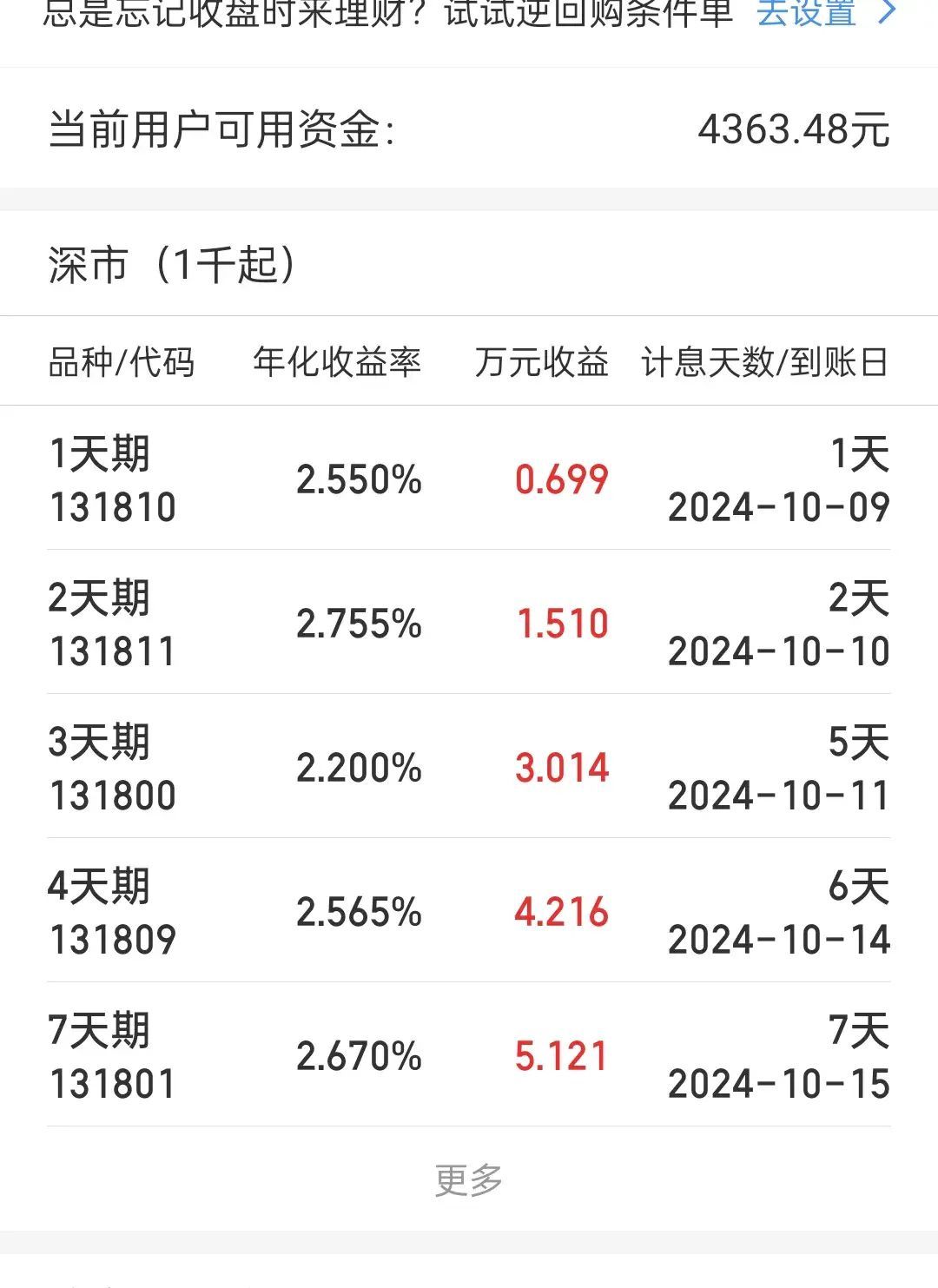Viewport: 938px width, 1288px height.
Task: Open the 2天期 131811 repo row
Action: pyautogui.click(x=469, y=623)
